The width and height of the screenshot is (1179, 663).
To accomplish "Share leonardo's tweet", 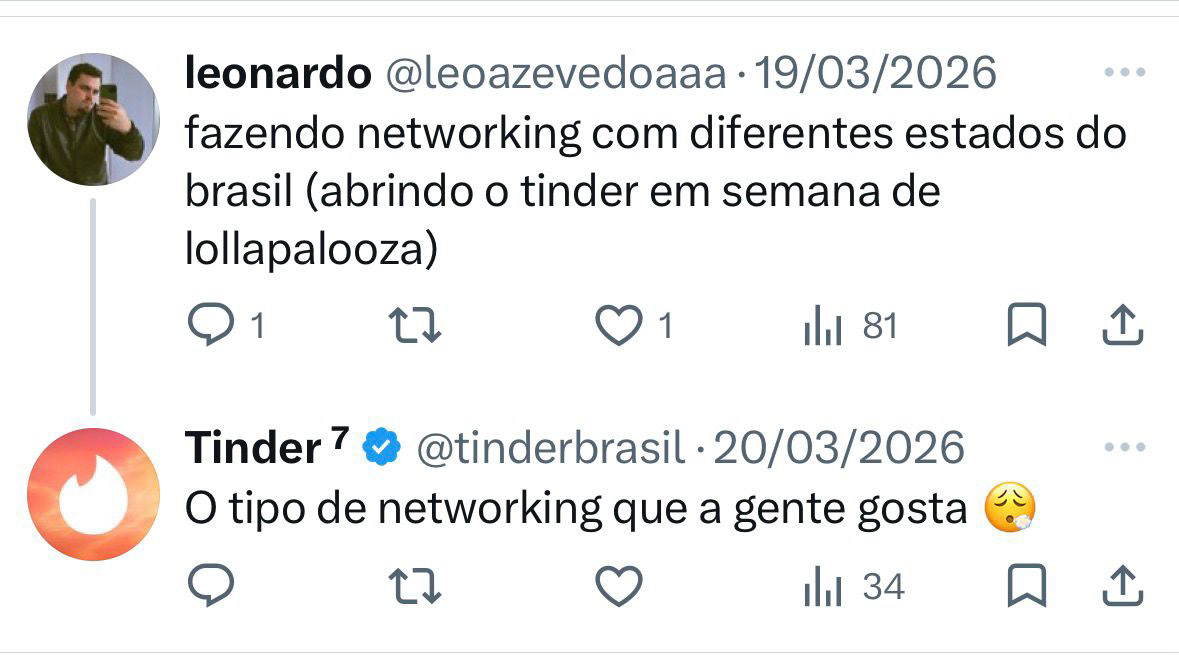I will [x=1123, y=325].
